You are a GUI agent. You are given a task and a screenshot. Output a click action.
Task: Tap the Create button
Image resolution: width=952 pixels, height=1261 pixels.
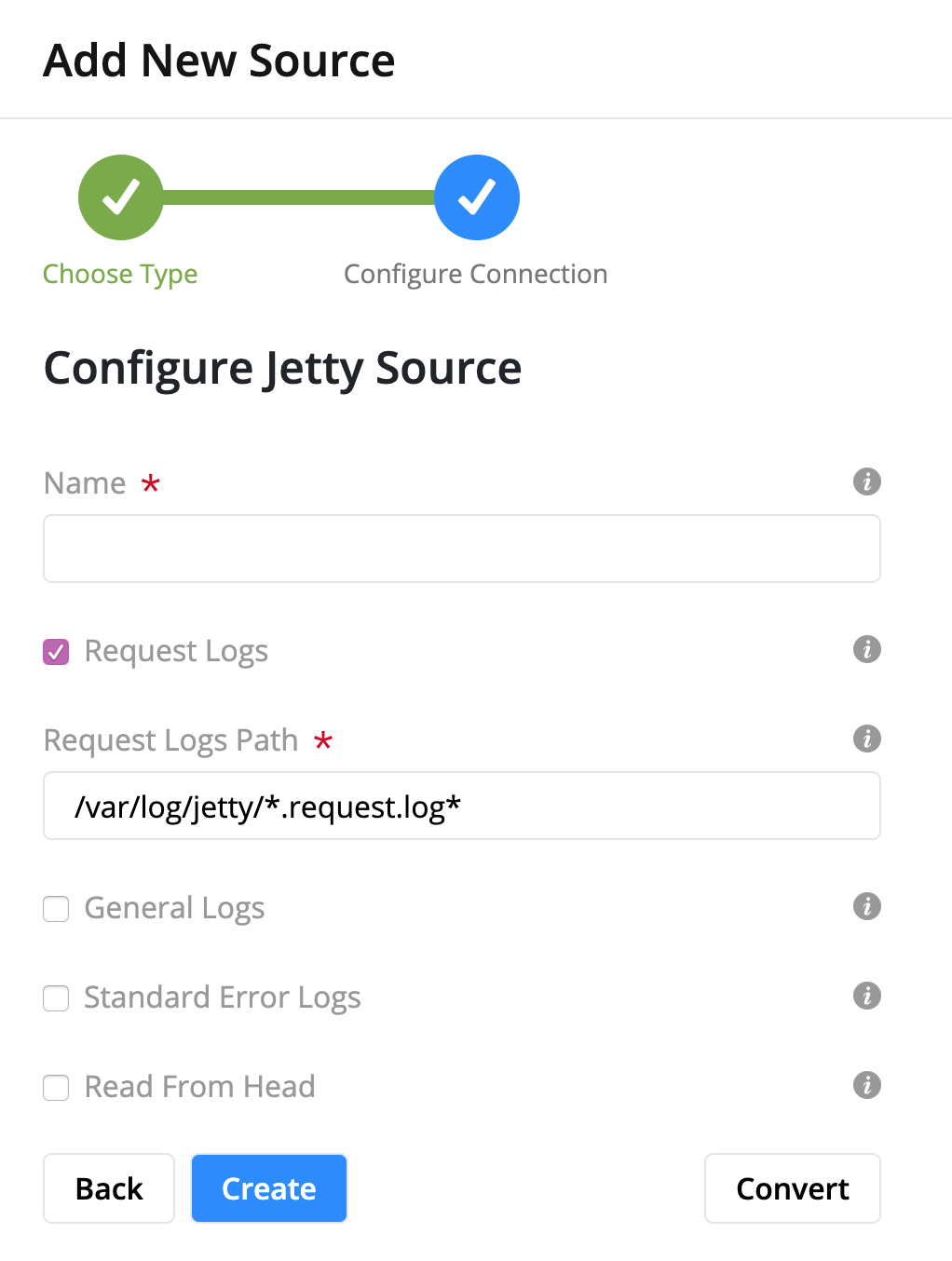pyautogui.click(x=269, y=1188)
